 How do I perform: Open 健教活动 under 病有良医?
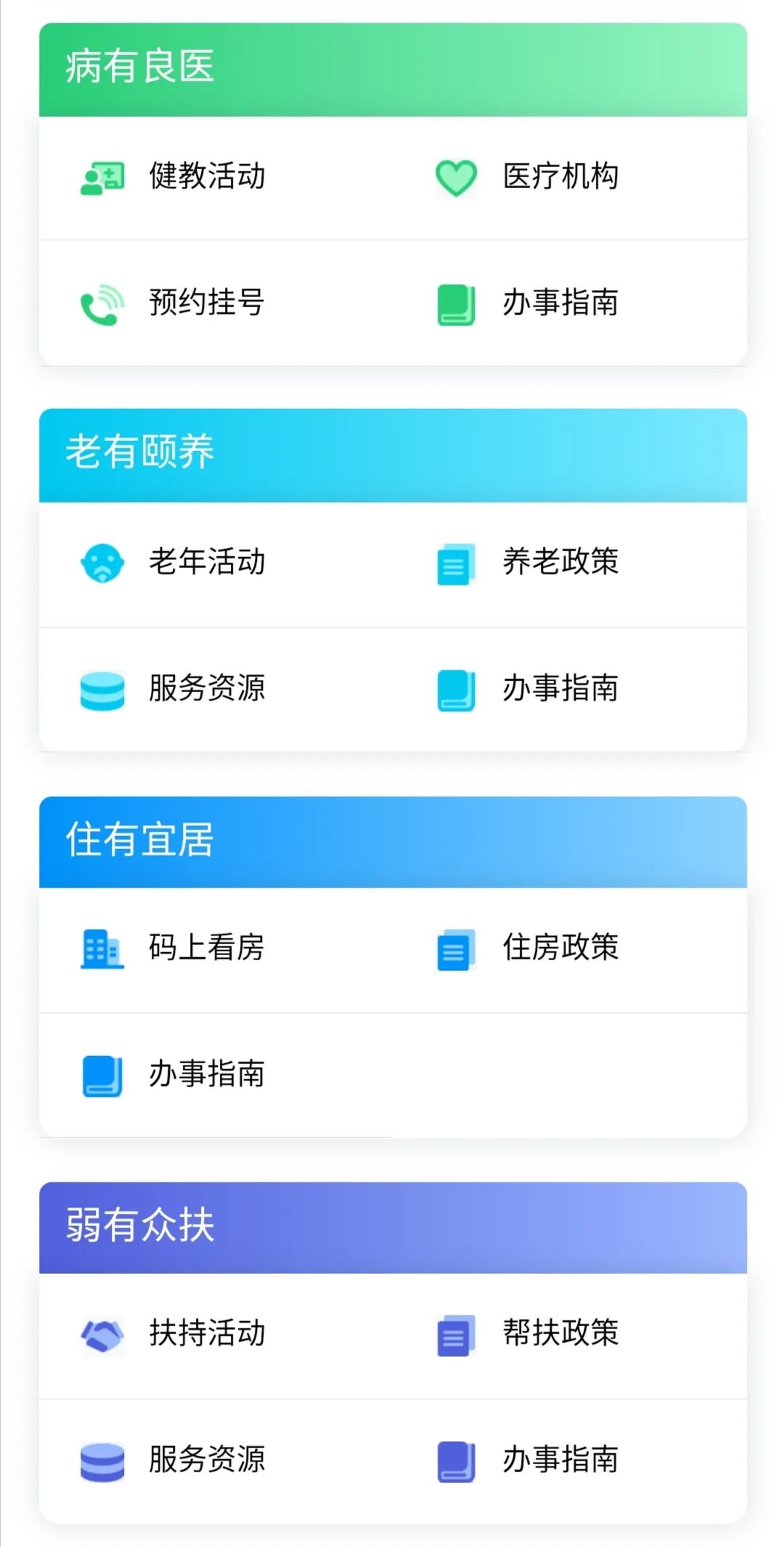[x=207, y=176]
